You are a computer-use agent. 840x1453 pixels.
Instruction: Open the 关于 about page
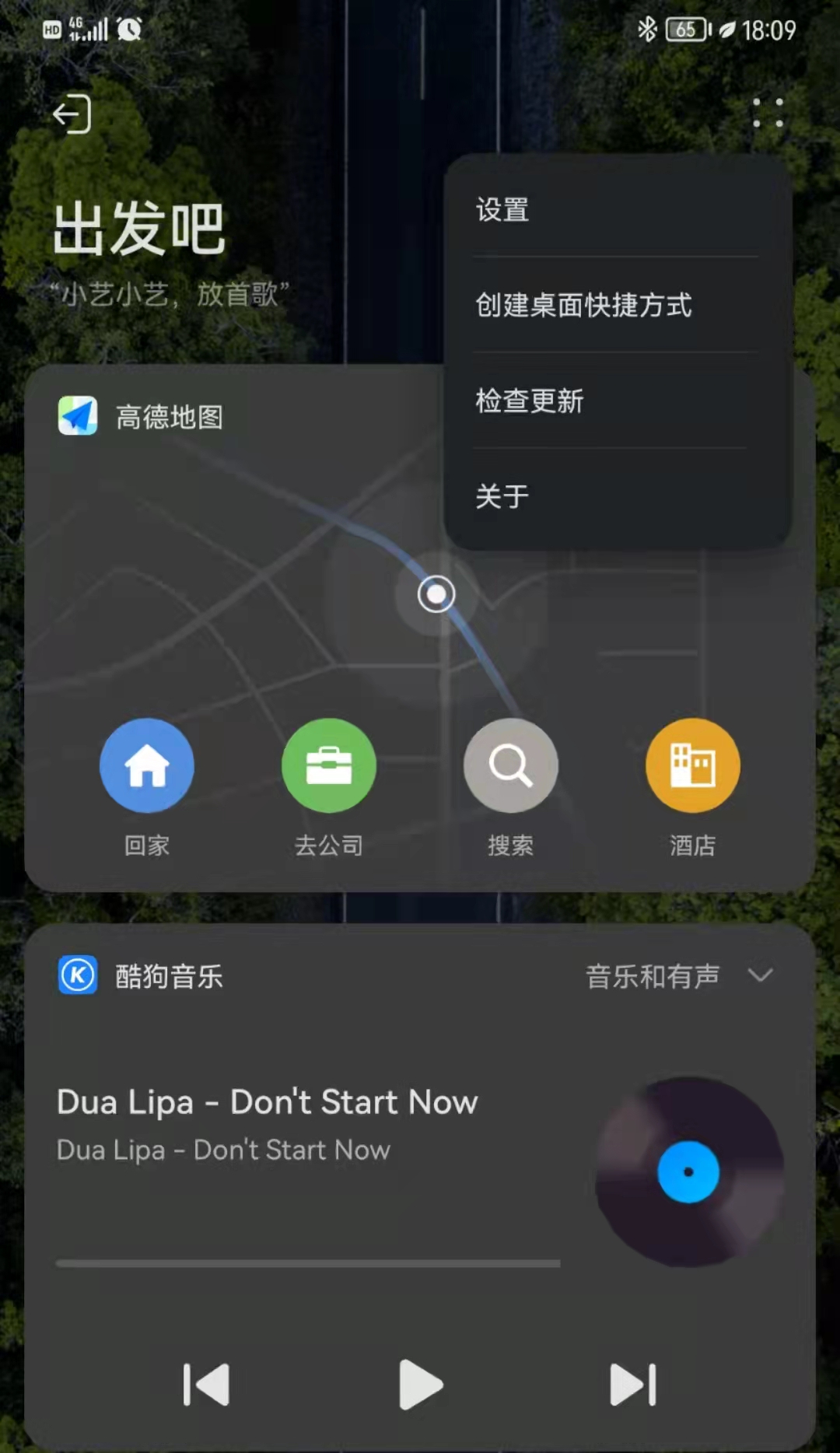point(502,495)
